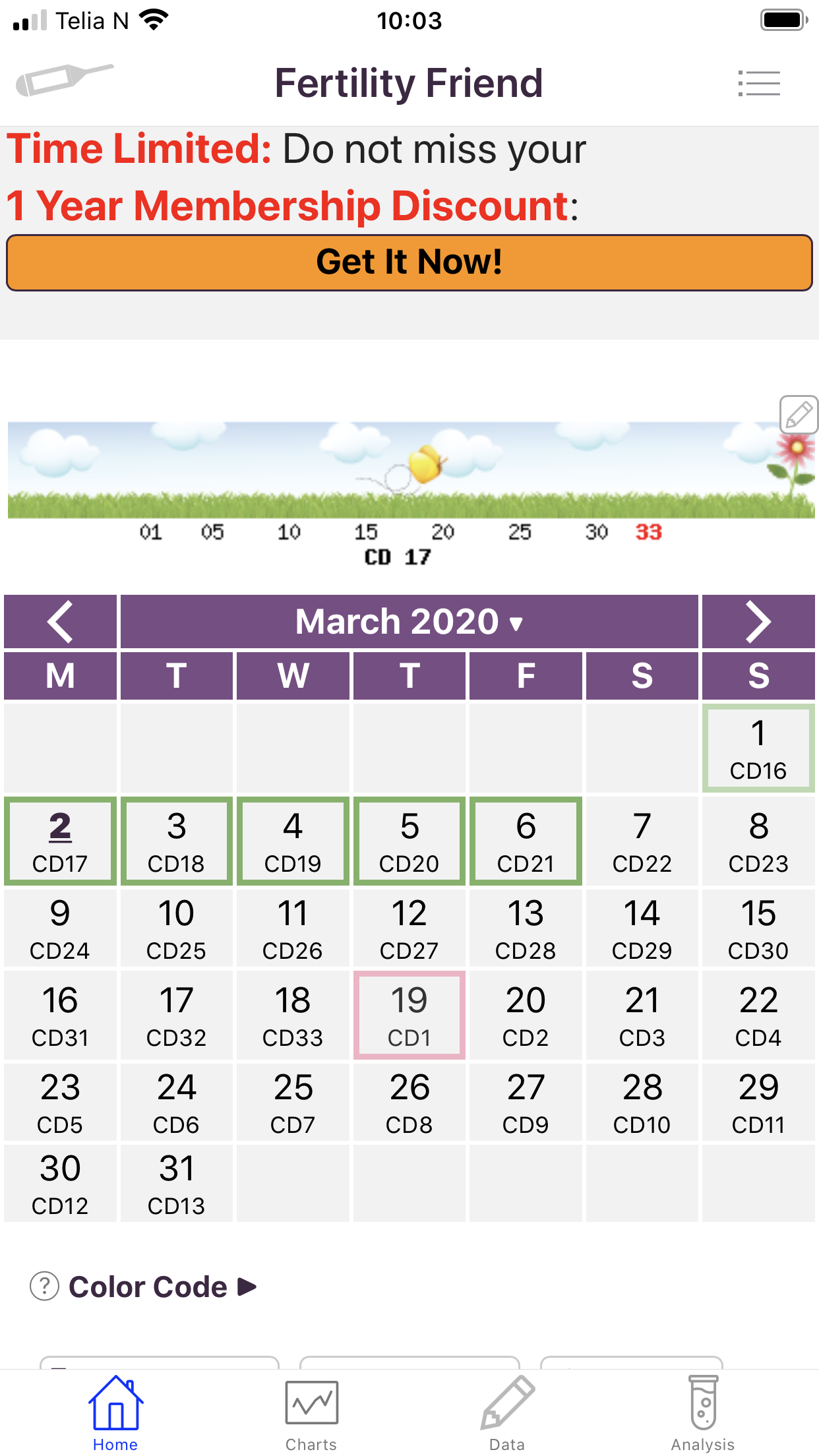Expand the Color Code section

(x=162, y=1287)
